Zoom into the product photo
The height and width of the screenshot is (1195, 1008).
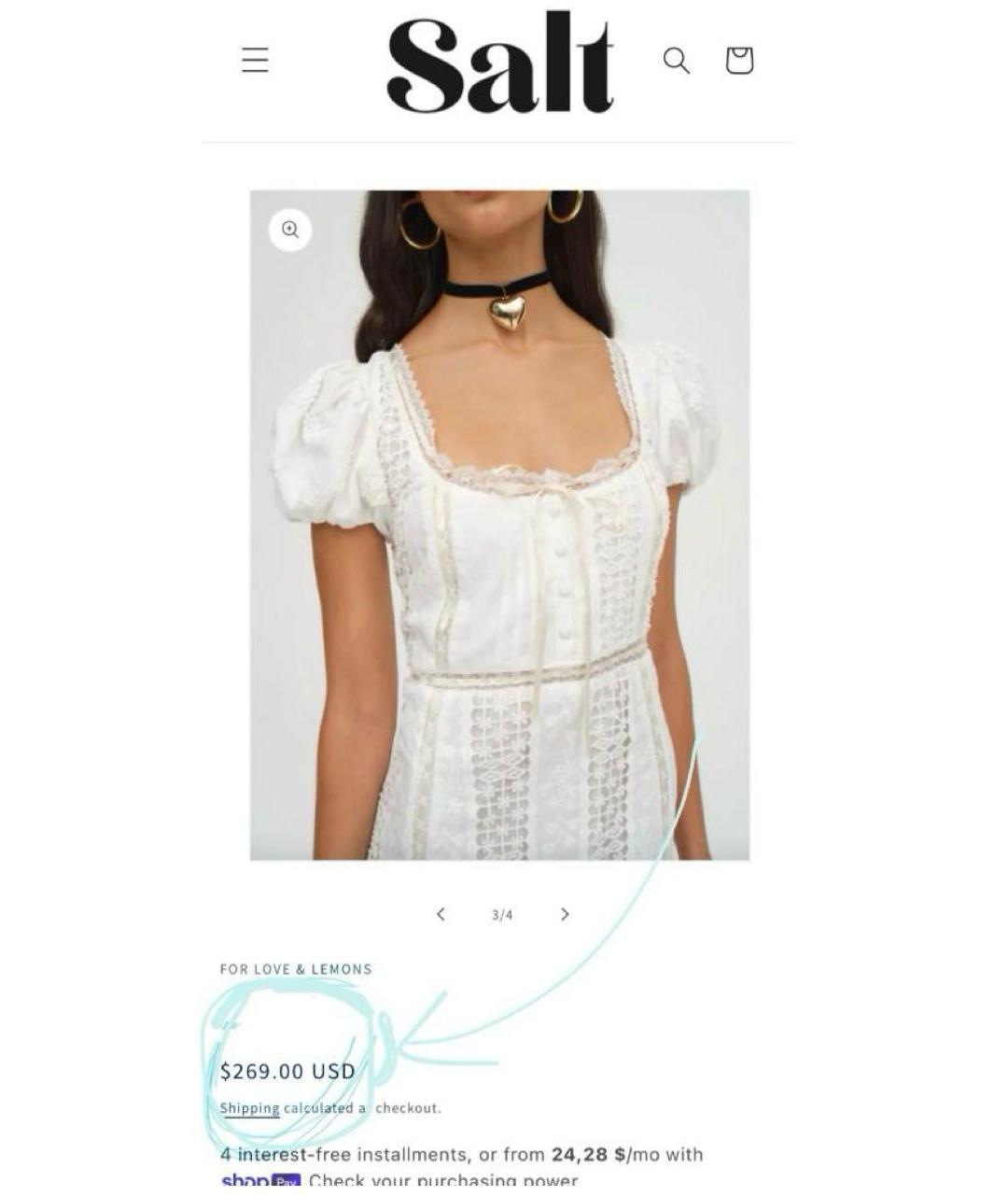(290, 230)
